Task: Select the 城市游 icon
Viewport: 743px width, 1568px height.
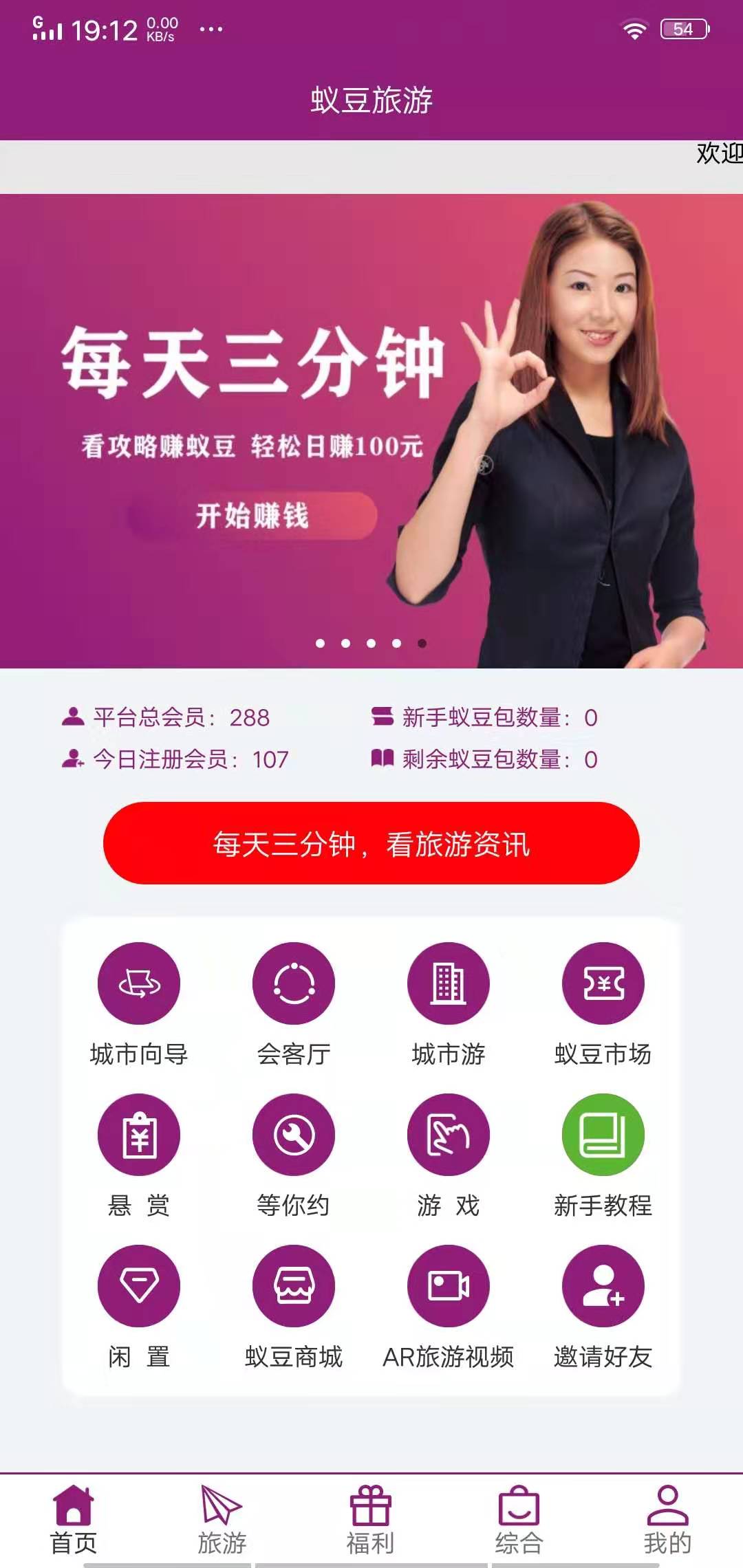Action: (449, 983)
